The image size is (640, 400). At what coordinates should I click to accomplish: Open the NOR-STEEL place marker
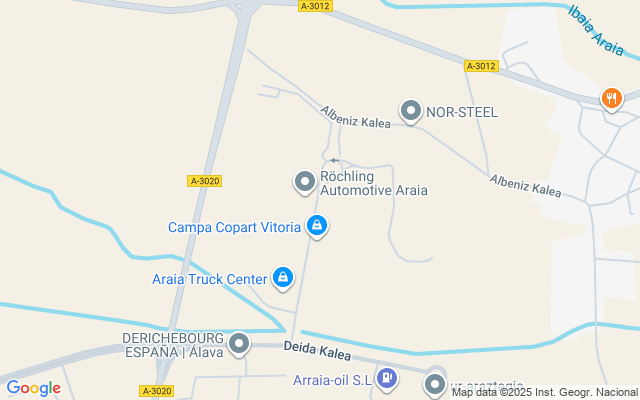click(x=411, y=111)
